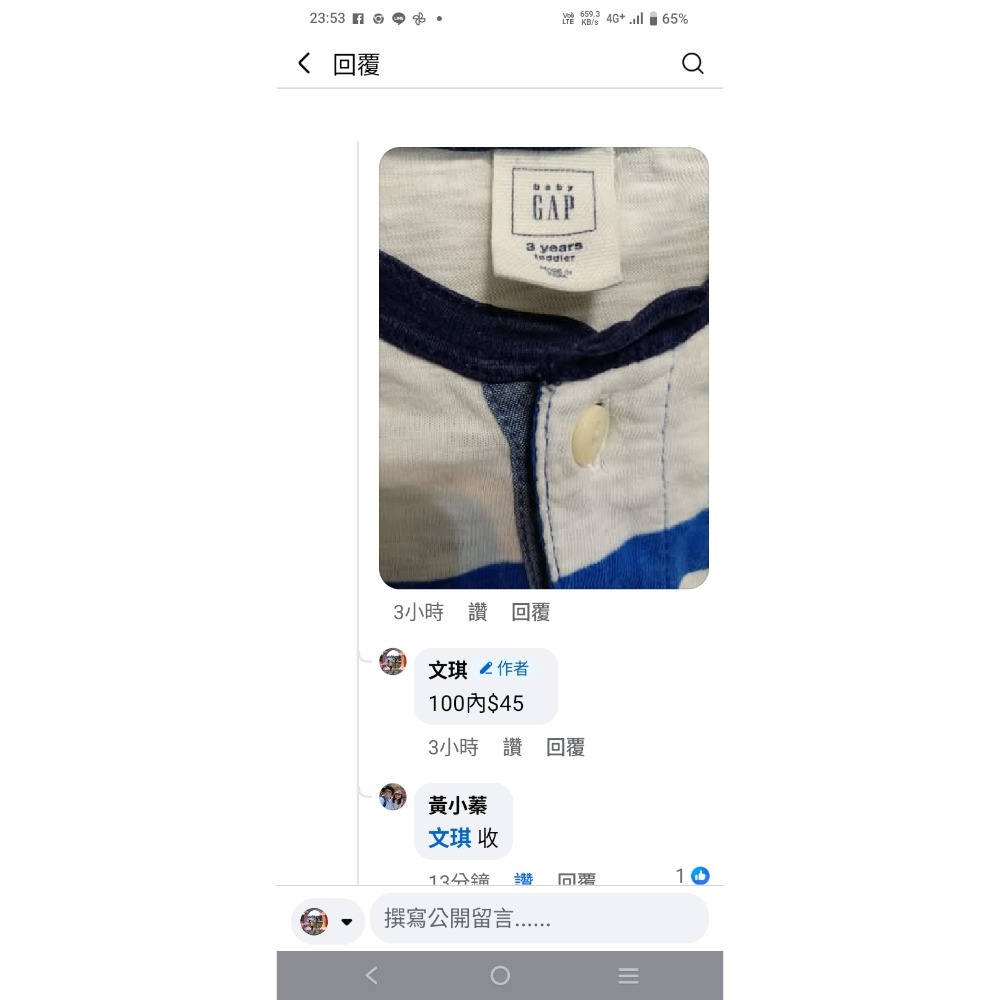Go back from the 回覆 screen
Image resolution: width=1000 pixels, height=1000 pixels.
point(304,64)
